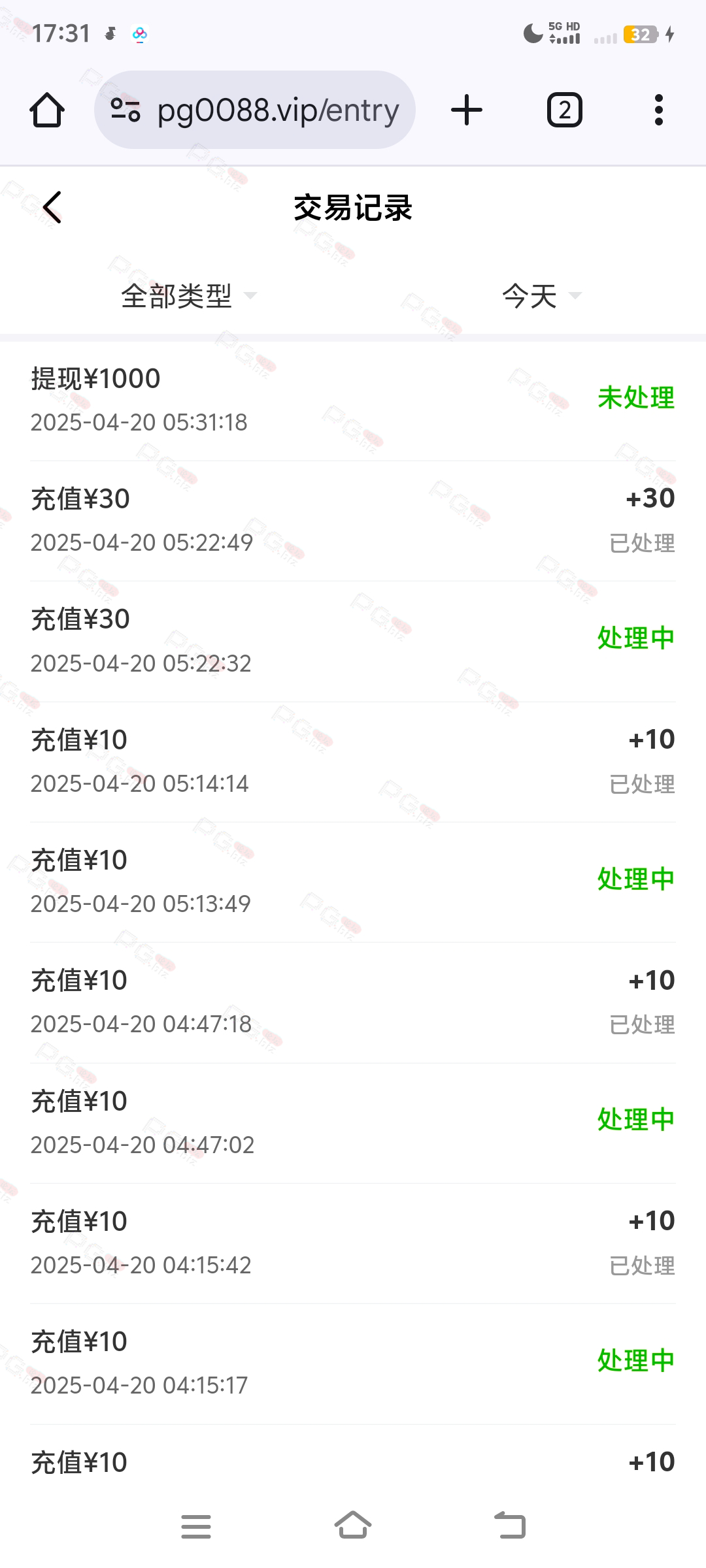This screenshot has height=1568, width=706.
Task: Open the 提现¥1000 withdrawal record
Action: [353, 400]
